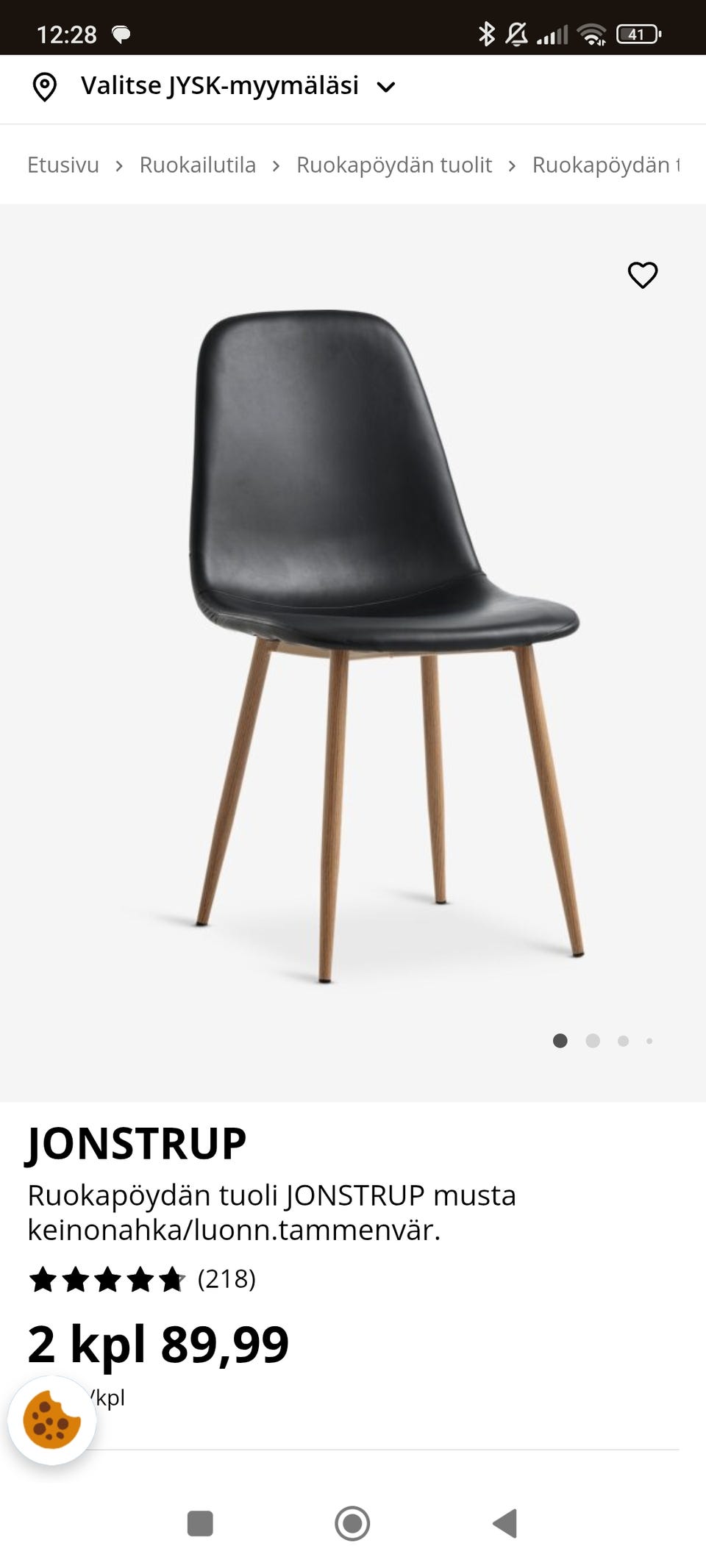Go back with system back button
The height and width of the screenshot is (1568, 706).
505,1523
